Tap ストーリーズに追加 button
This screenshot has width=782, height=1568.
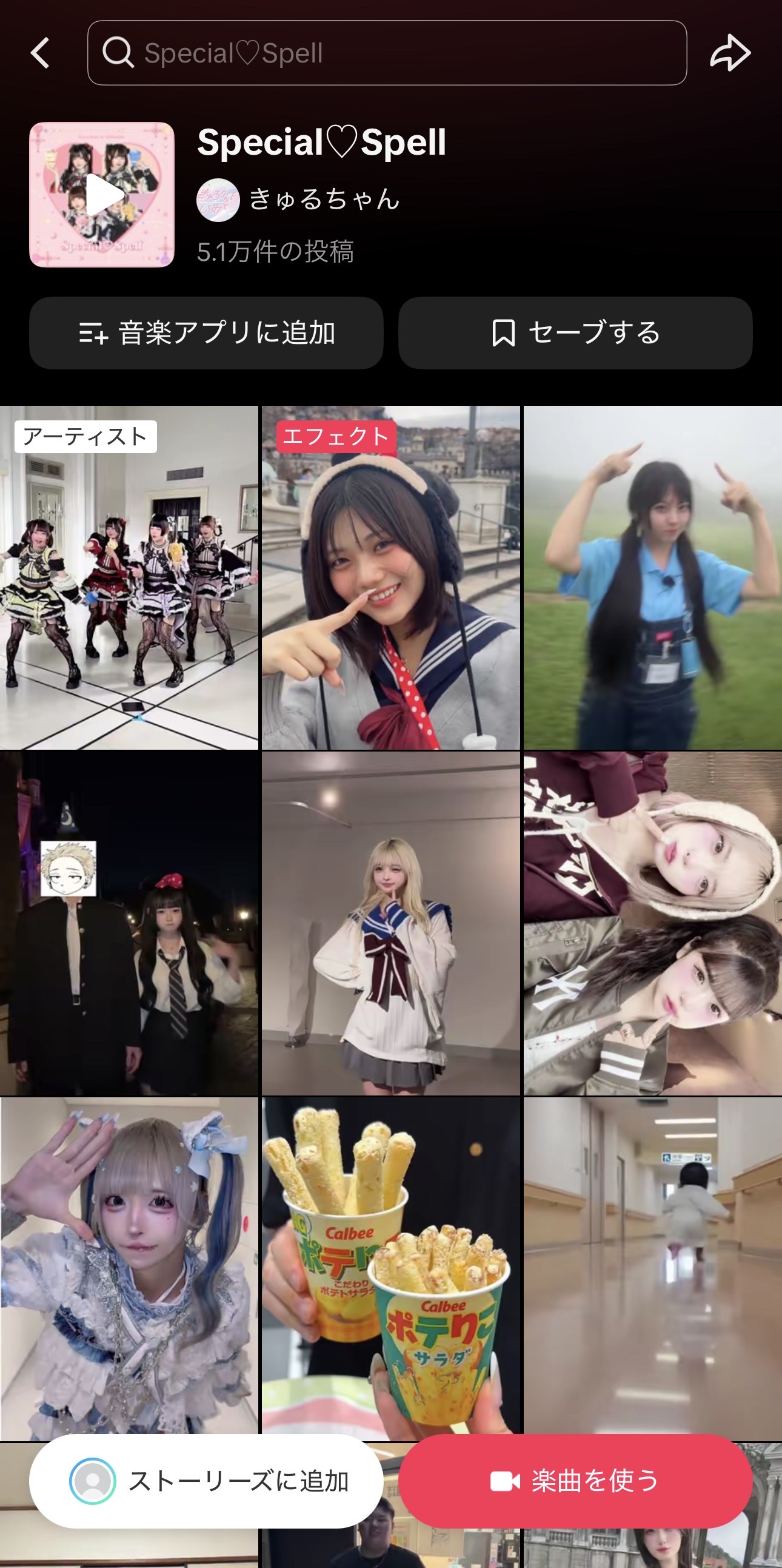[206, 1481]
